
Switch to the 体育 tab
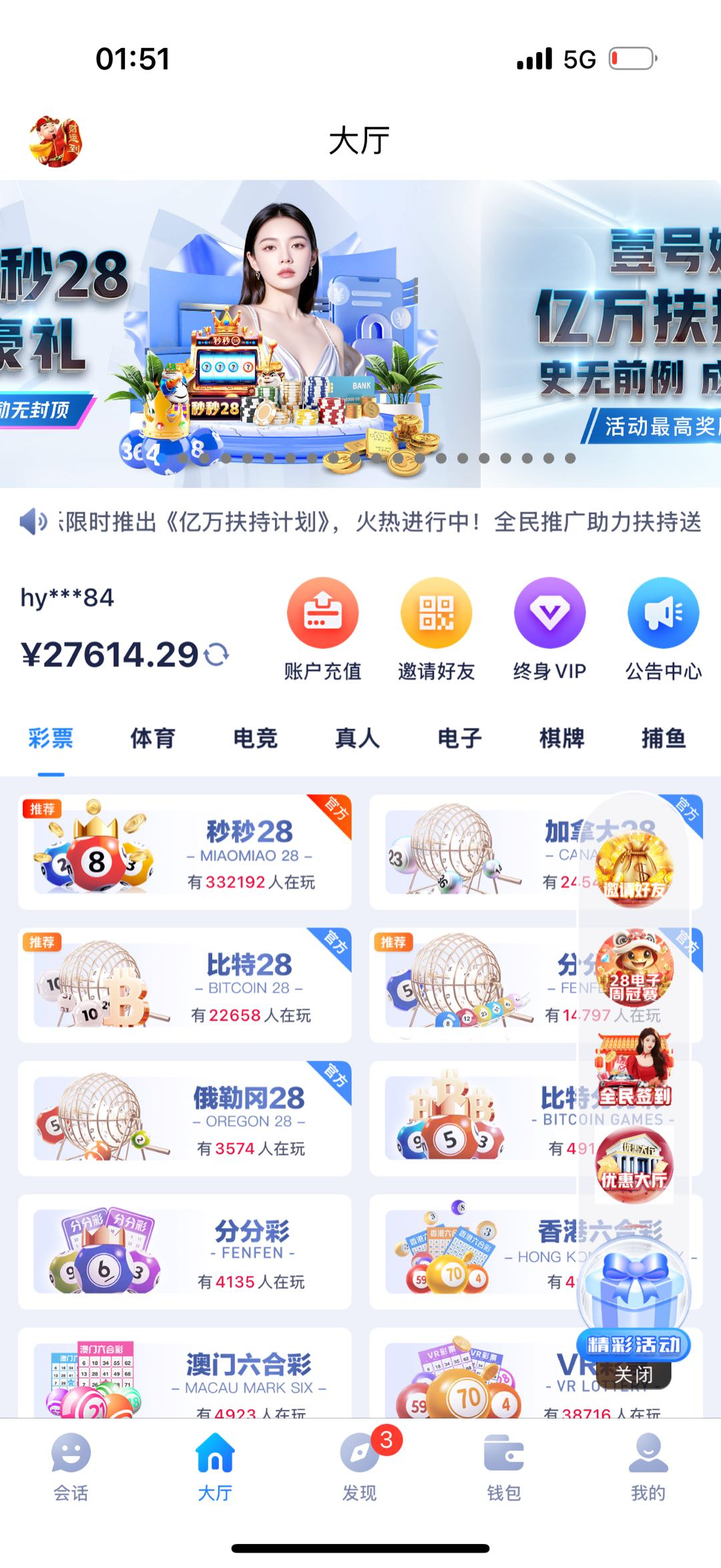pos(153,738)
